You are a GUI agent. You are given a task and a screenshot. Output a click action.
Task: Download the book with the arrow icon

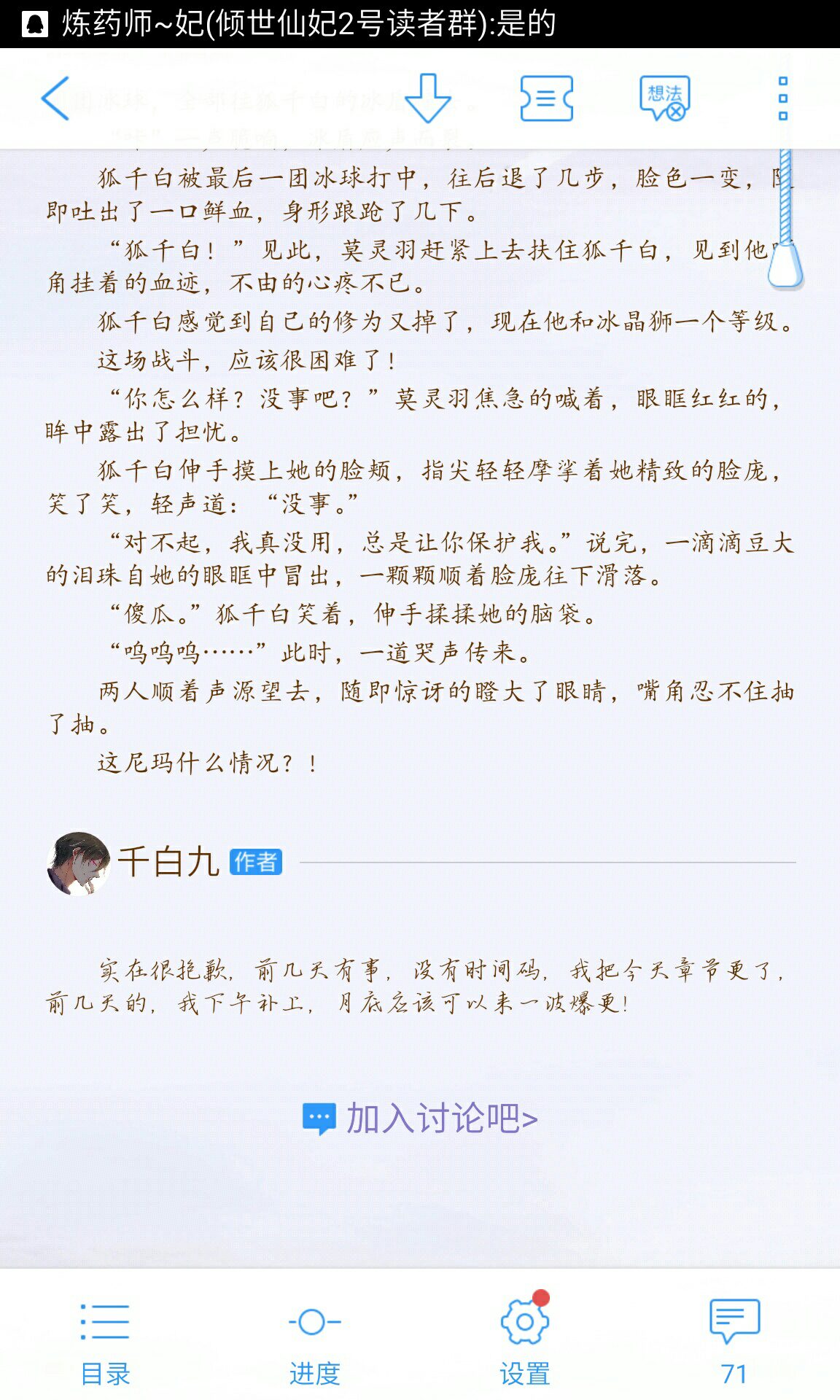tap(427, 98)
